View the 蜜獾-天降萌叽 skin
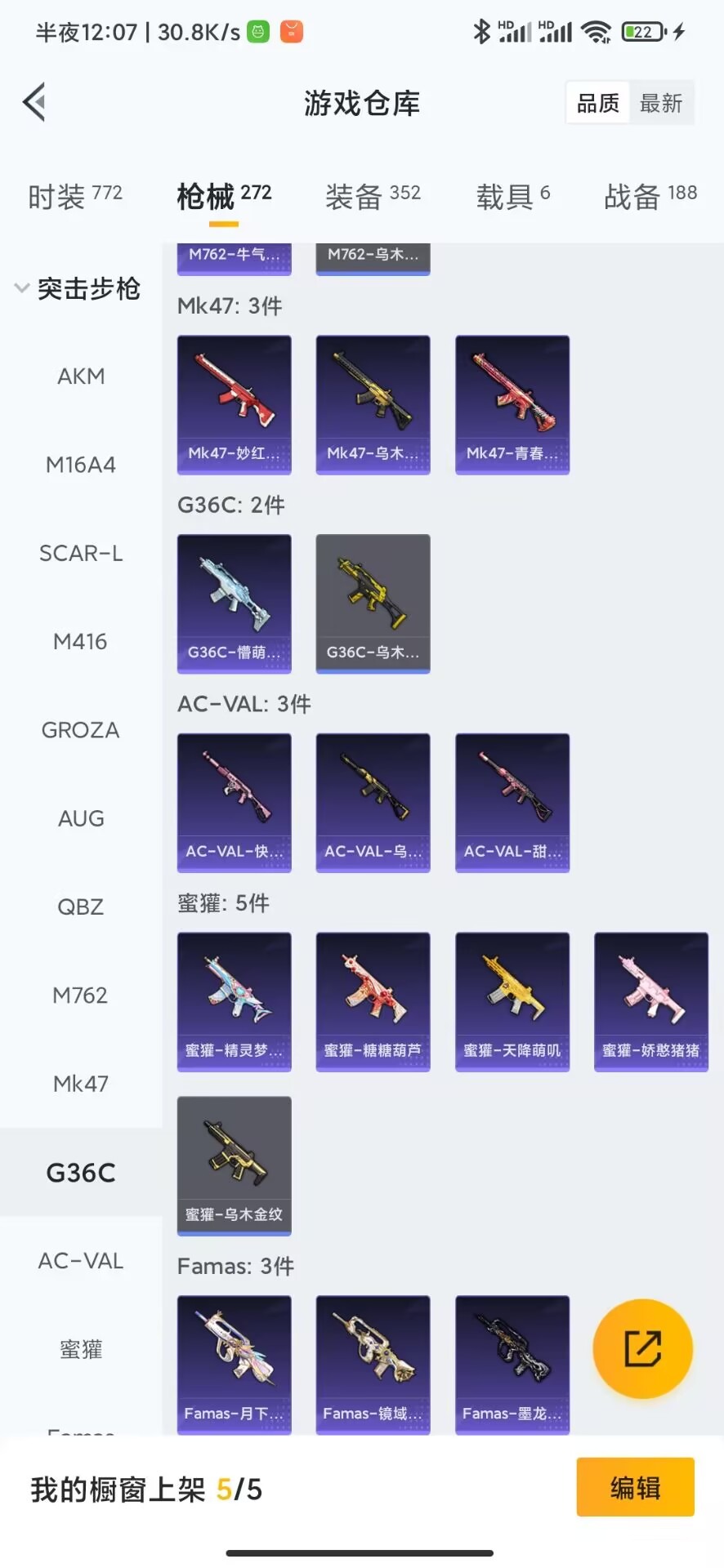Screen dimensions: 724x1568 (512, 1001)
